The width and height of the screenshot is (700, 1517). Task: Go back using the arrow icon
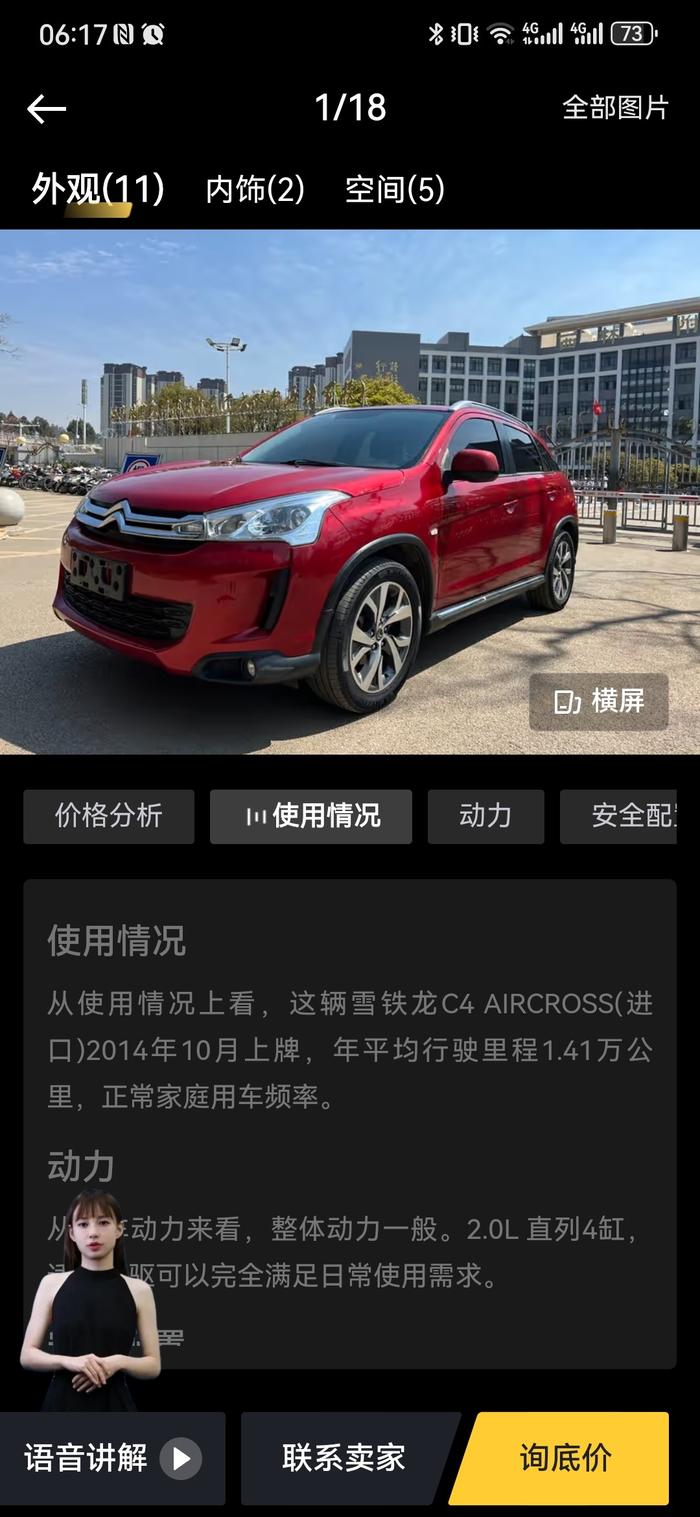coord(46,109)
